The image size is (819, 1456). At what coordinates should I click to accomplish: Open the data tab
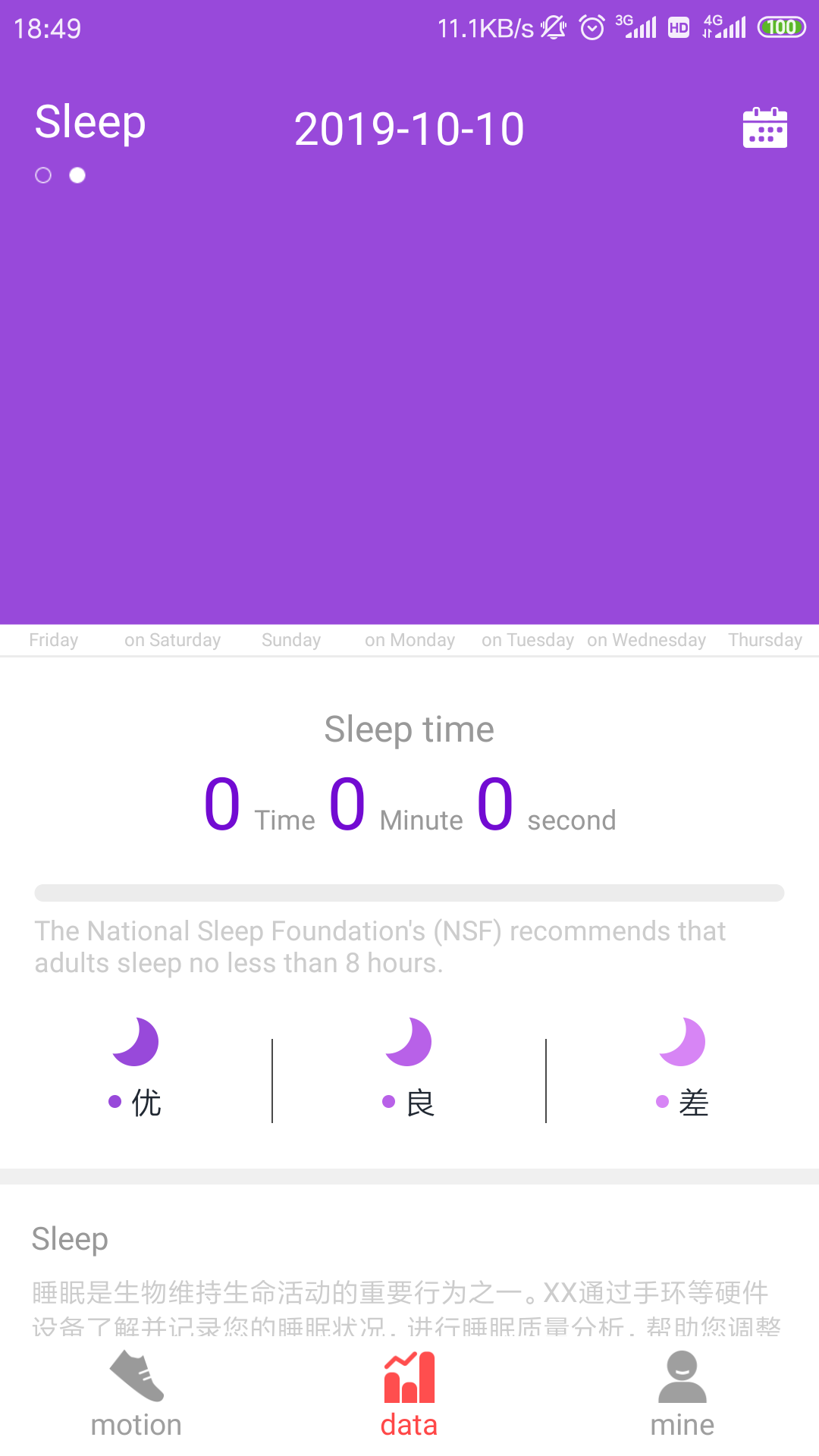tap(409, 1394)
